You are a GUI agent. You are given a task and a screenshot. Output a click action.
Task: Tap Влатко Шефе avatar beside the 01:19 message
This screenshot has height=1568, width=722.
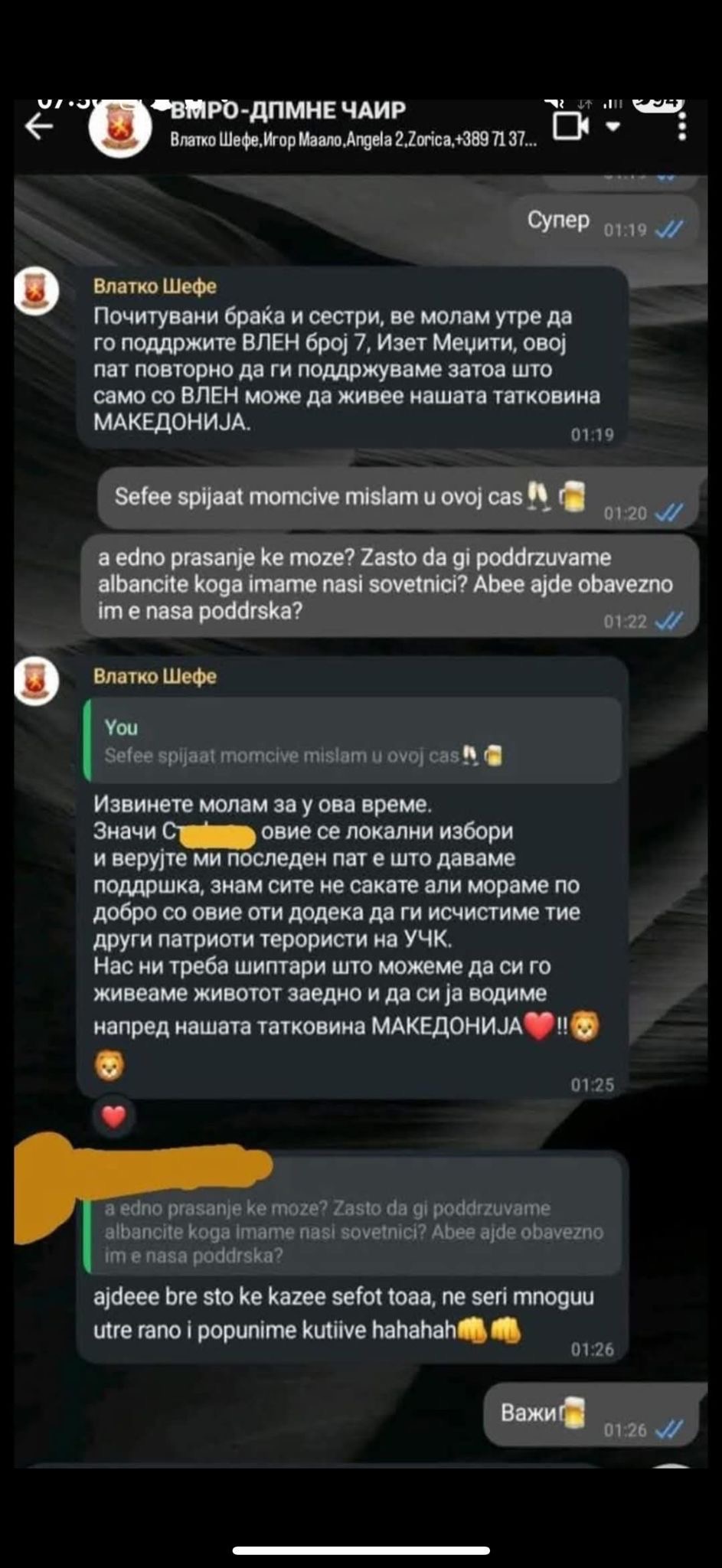coord(36,292)
